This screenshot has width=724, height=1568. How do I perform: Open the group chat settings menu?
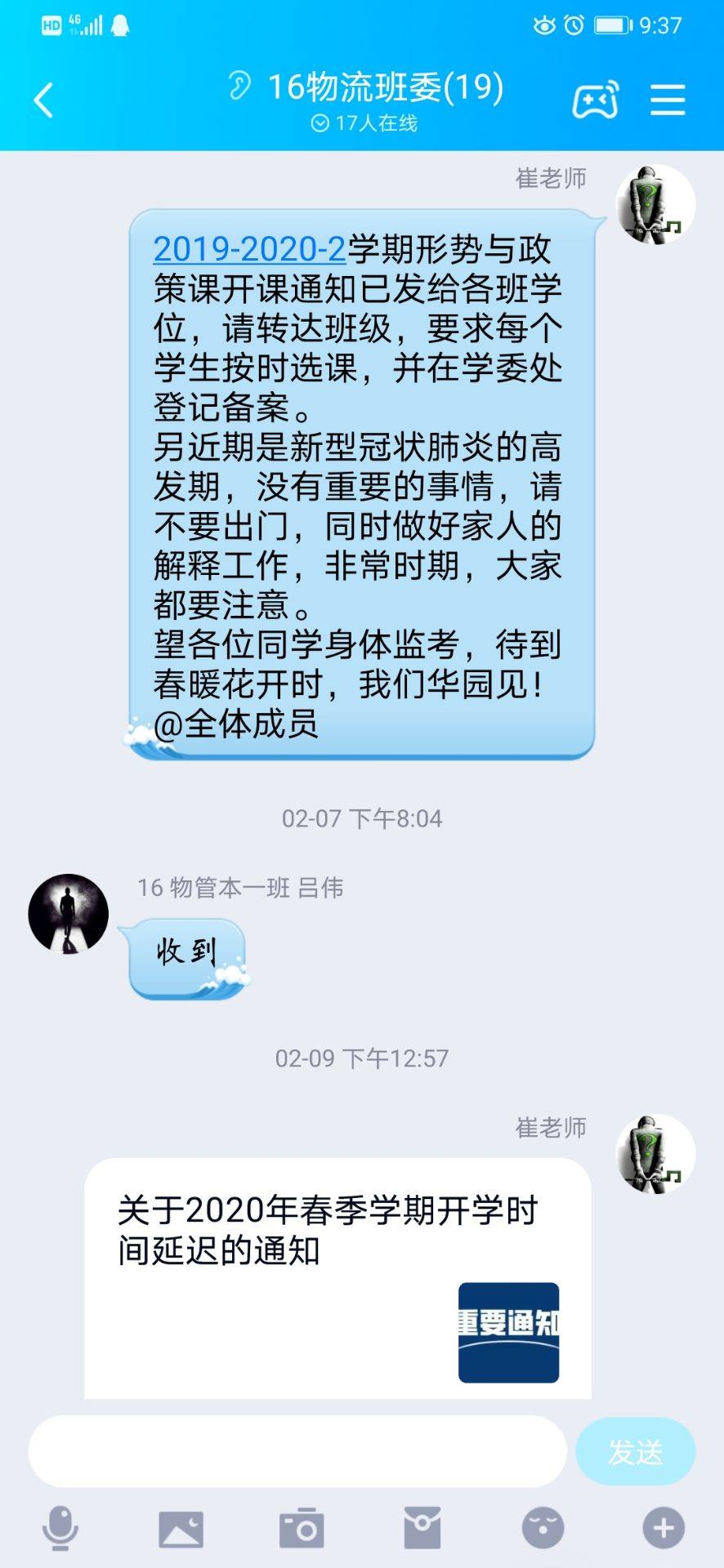(x=668, y=100)
